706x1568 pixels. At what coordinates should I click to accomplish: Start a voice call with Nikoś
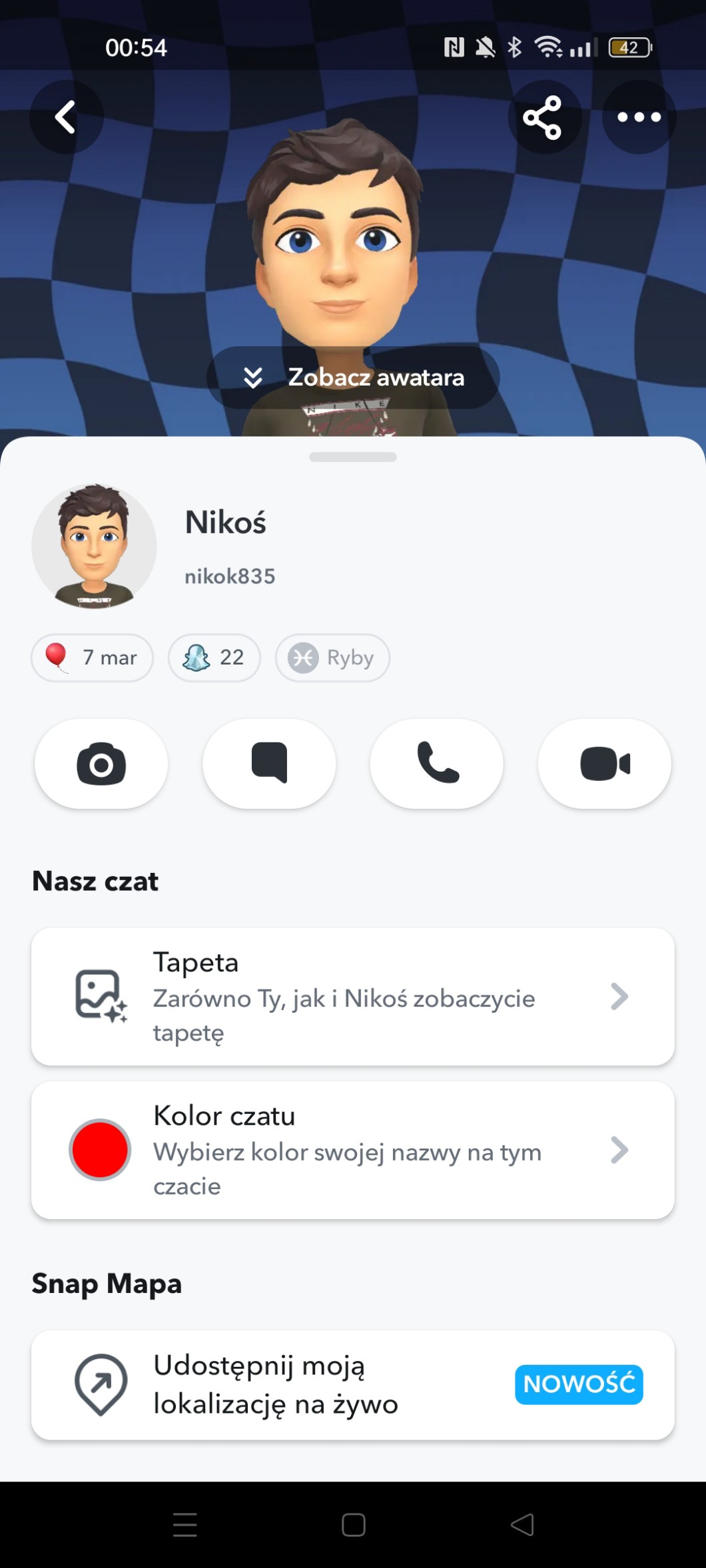coord(437,764)
